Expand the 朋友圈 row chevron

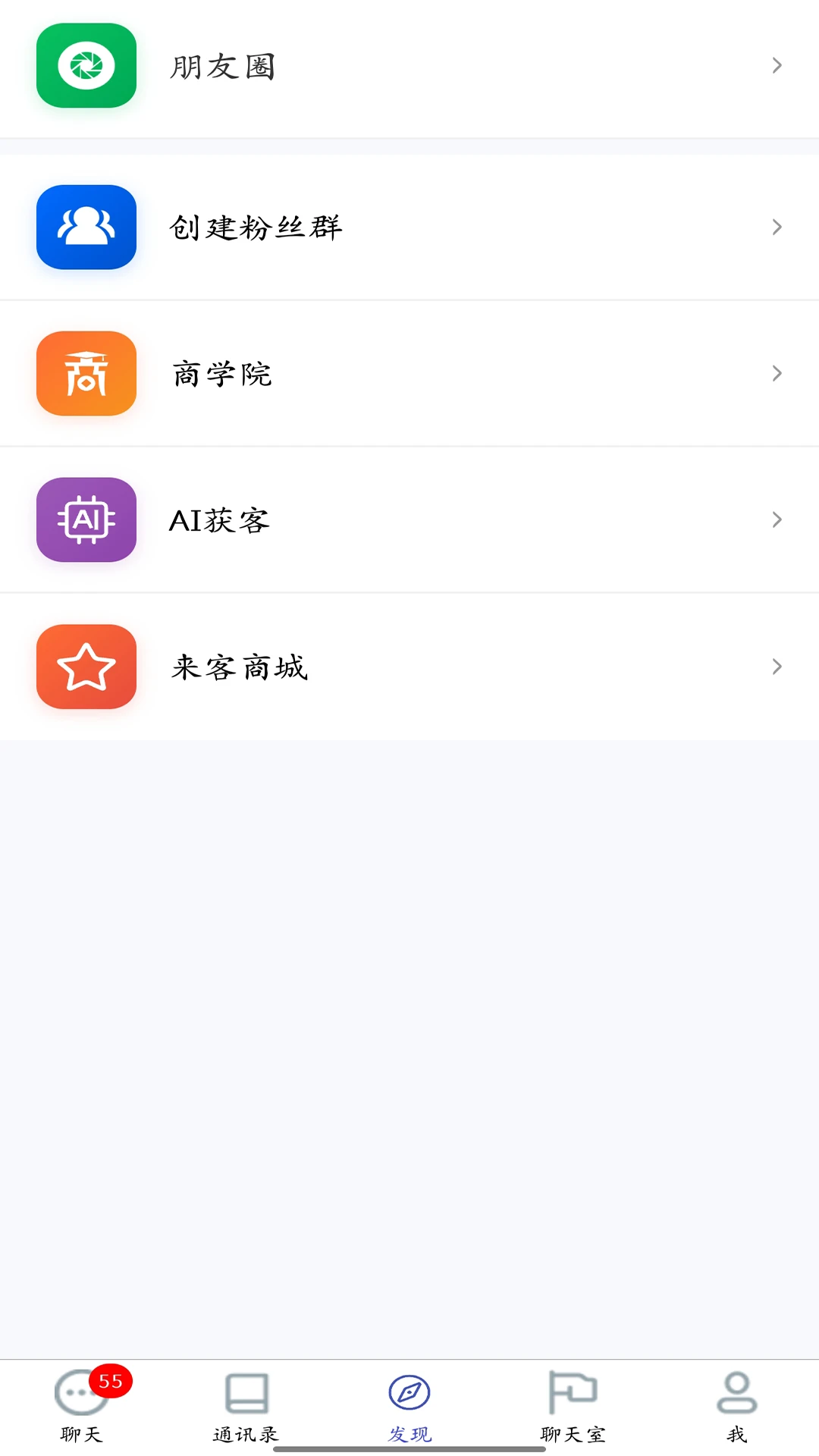777,66
